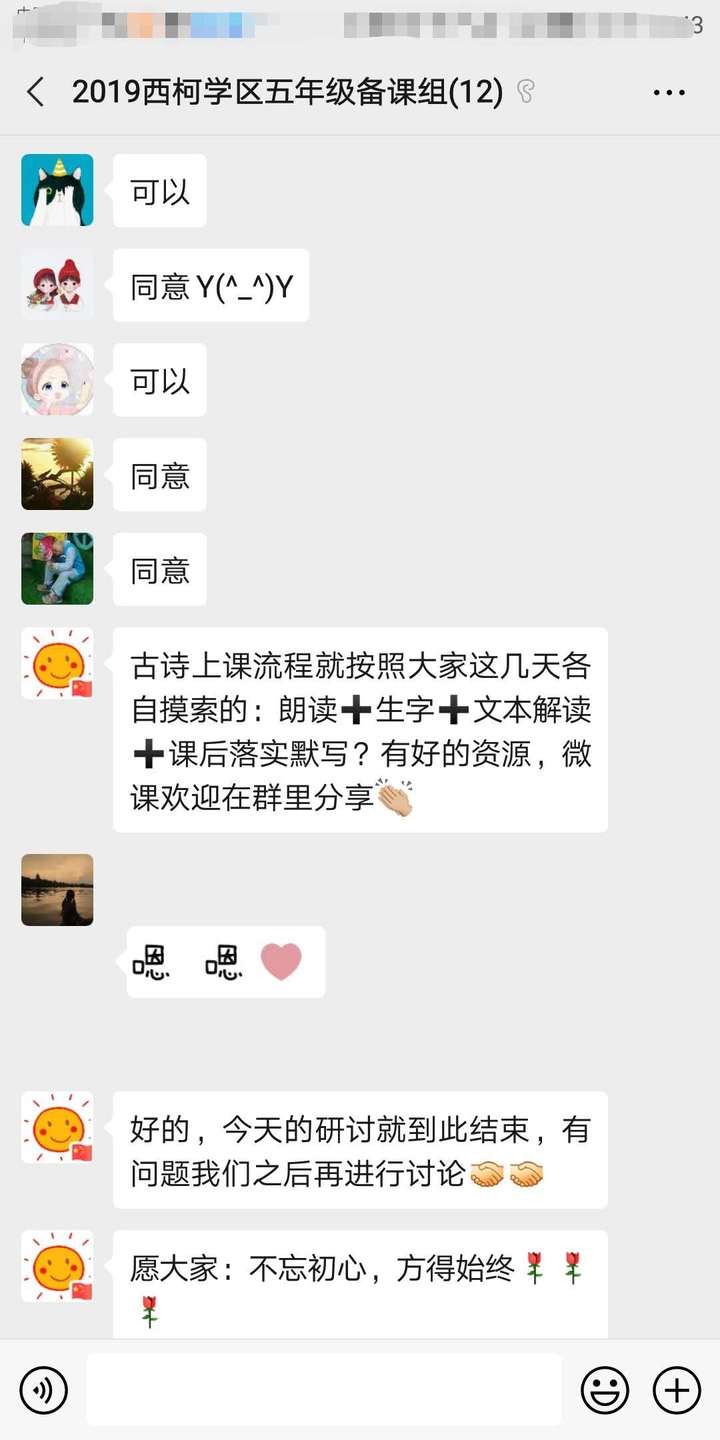
Task: Open the plus attachment menu
Action: click(x=677, y=1390)
